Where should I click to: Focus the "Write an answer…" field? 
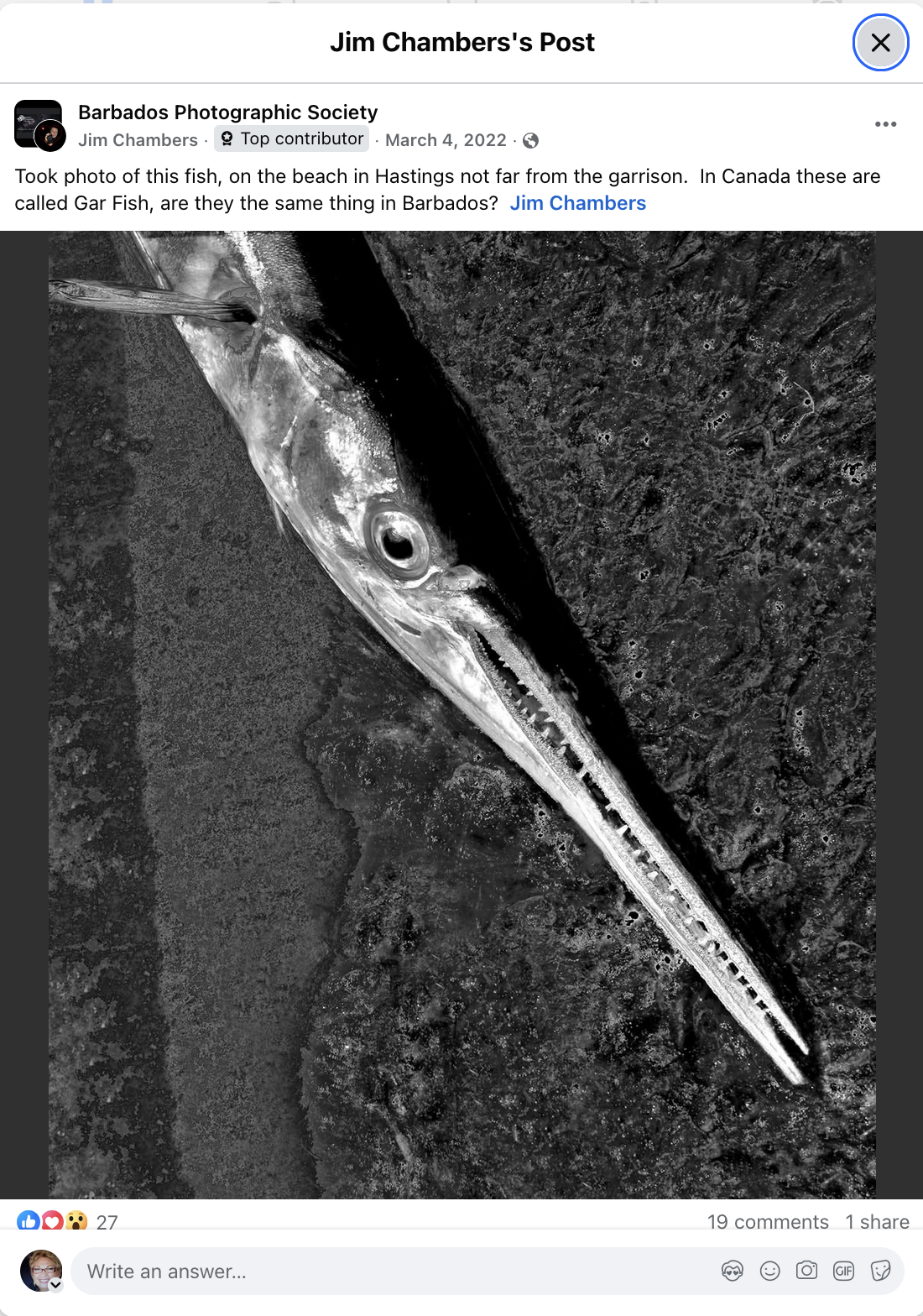pyautogui.click(x=386, y=1272)
